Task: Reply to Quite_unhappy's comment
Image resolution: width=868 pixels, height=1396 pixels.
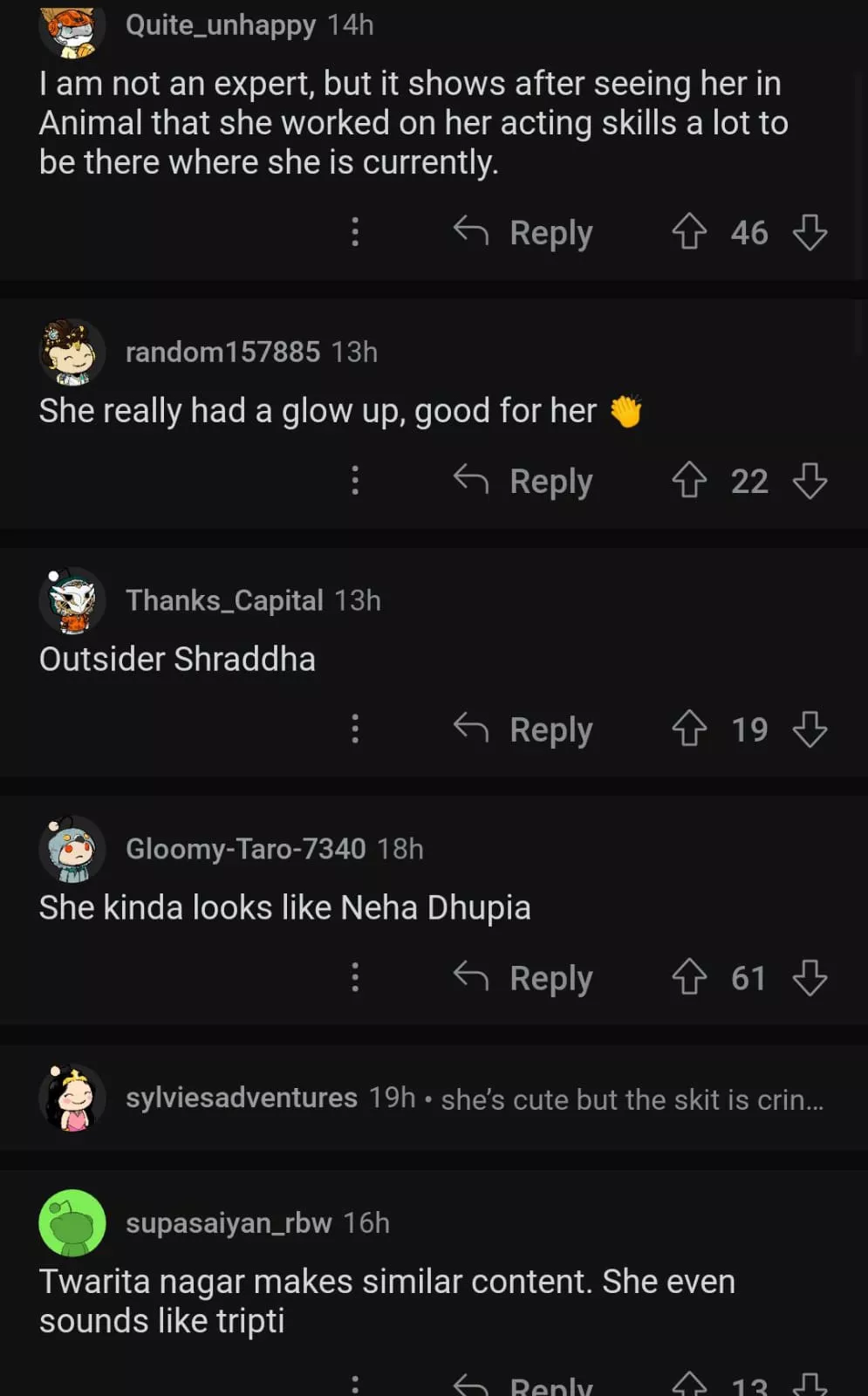Action: pos(523,233)
